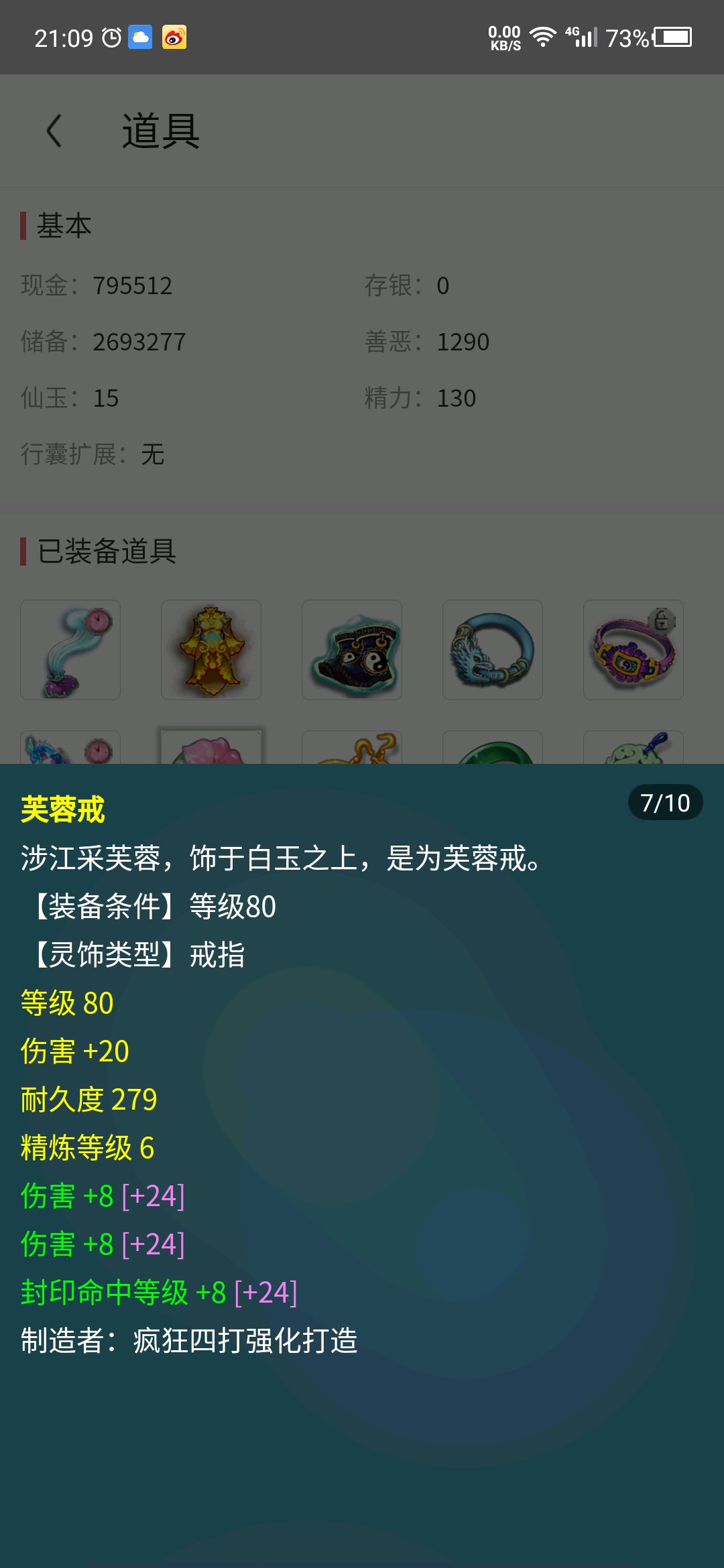Select the pink lotus ring item
This screenshot has width=724, height=1568.
pos(211,747)
